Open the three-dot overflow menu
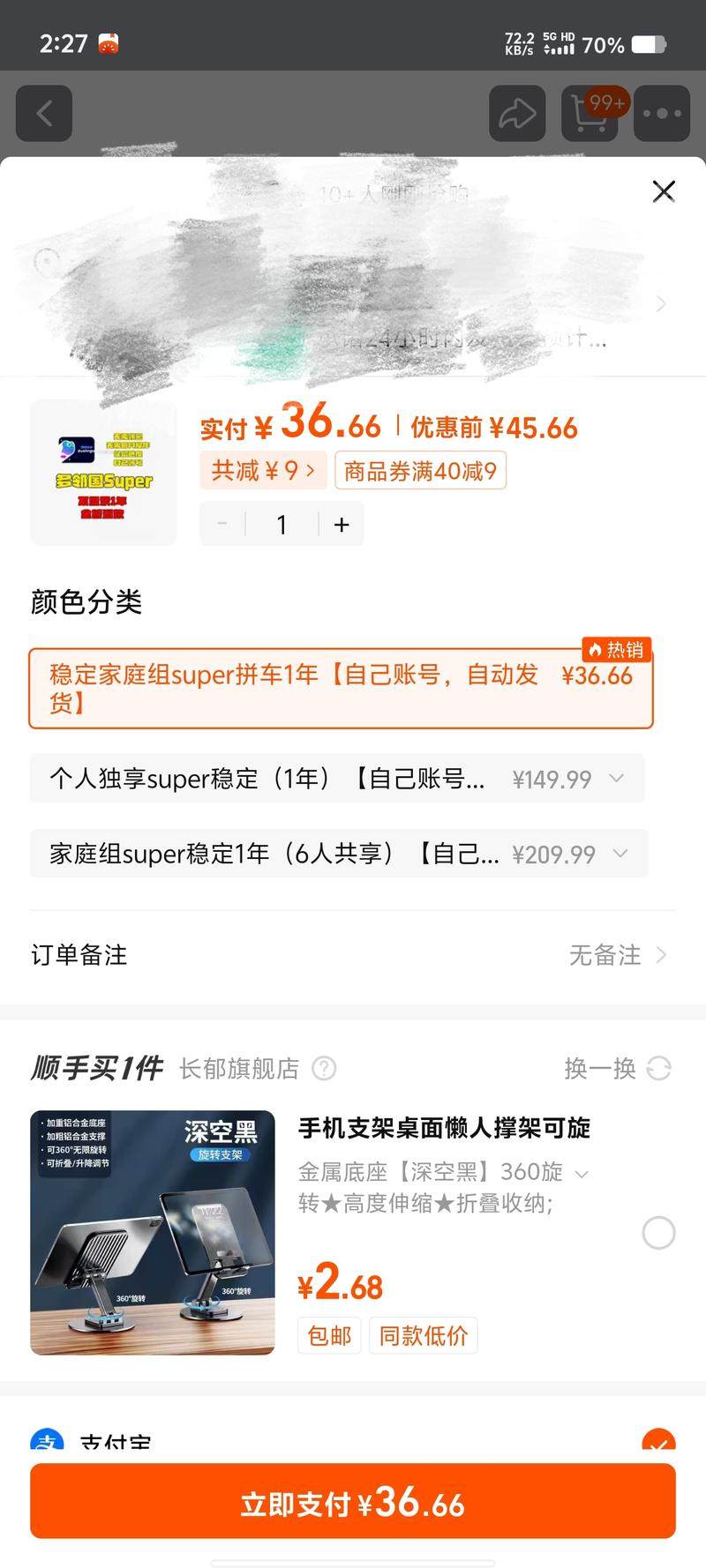The image size is (706, 1568). (662, 114)
